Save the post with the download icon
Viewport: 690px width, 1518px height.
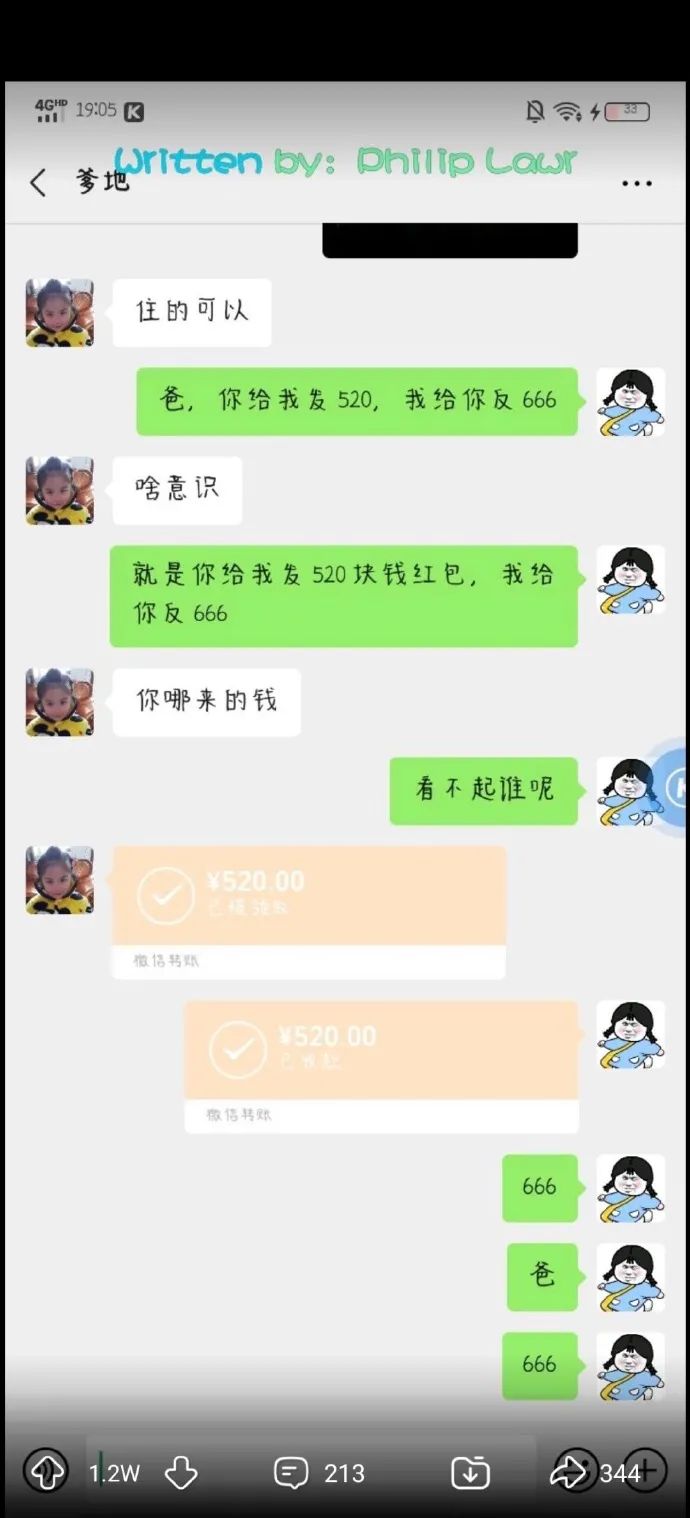pos(470,1472)
